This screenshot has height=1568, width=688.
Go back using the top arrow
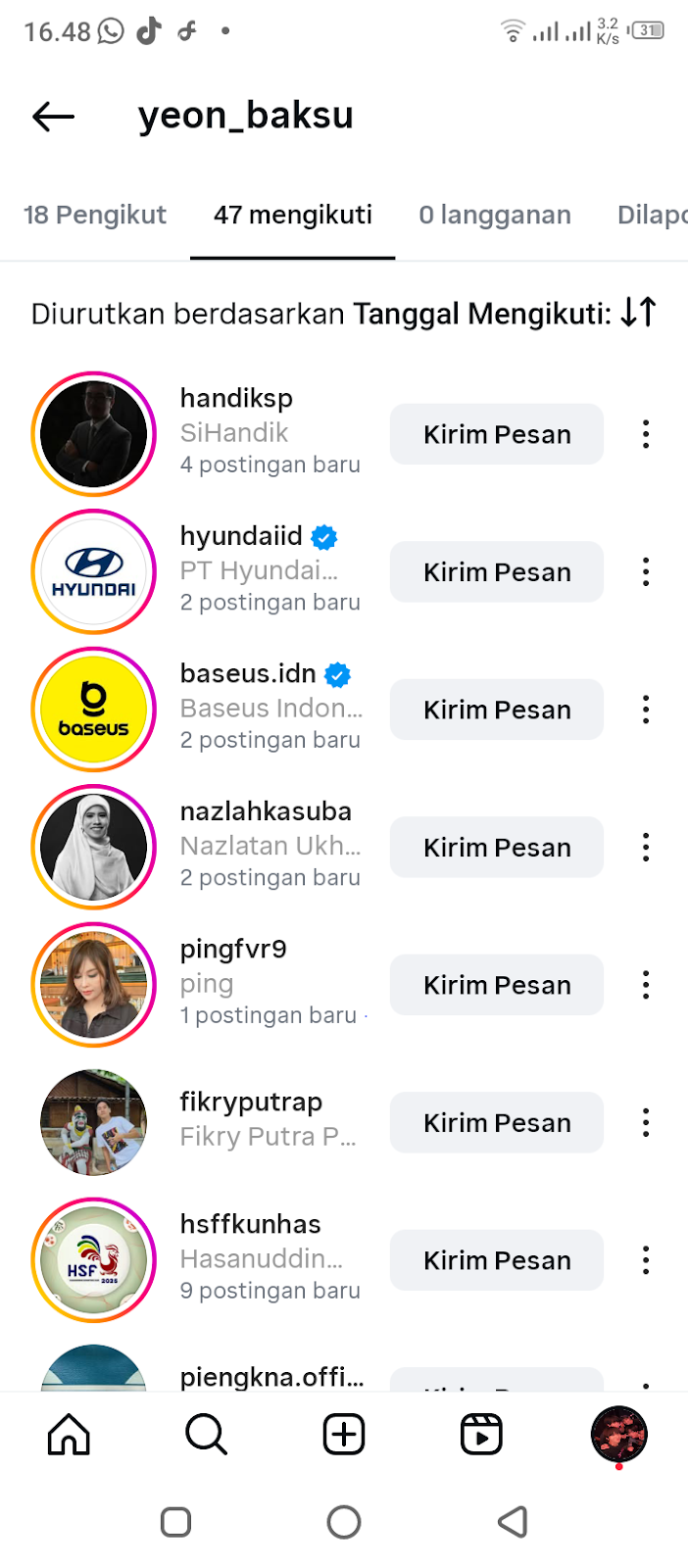(53, 117)
